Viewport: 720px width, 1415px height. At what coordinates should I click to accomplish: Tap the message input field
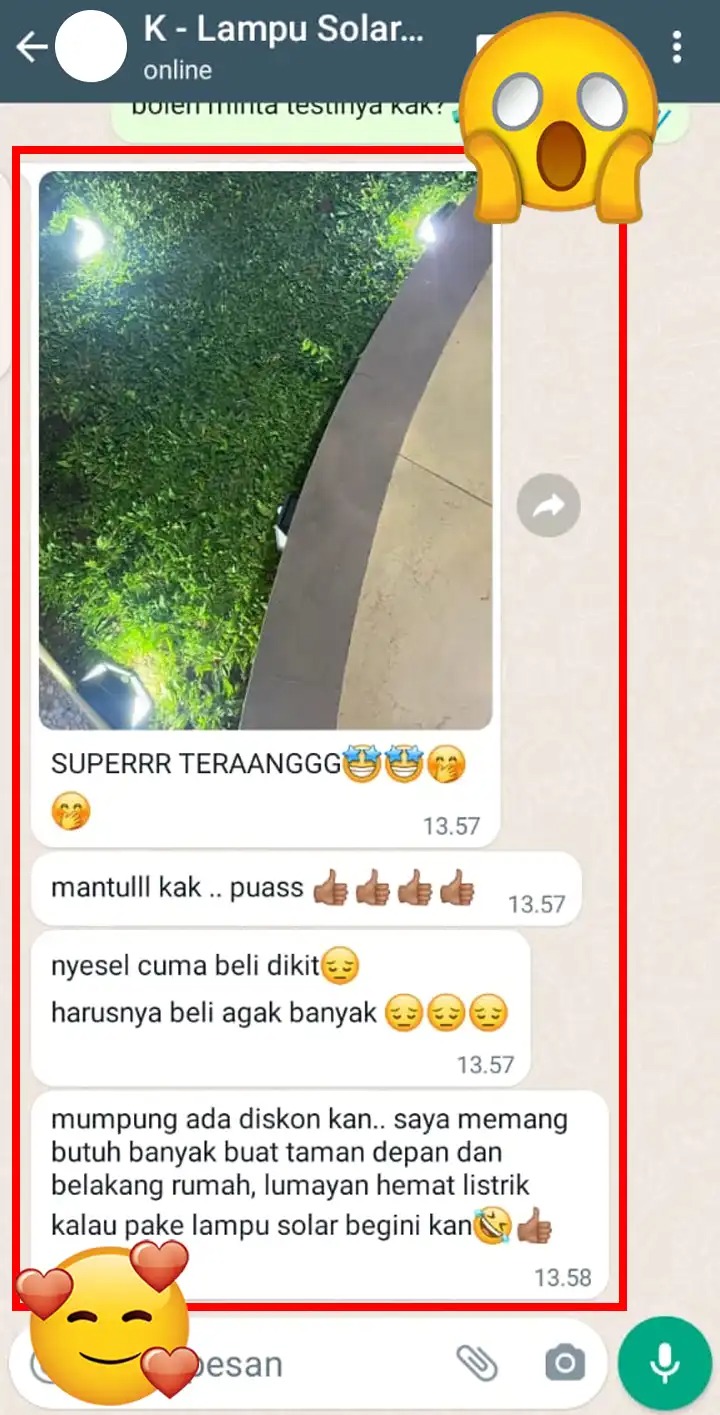300,1363
